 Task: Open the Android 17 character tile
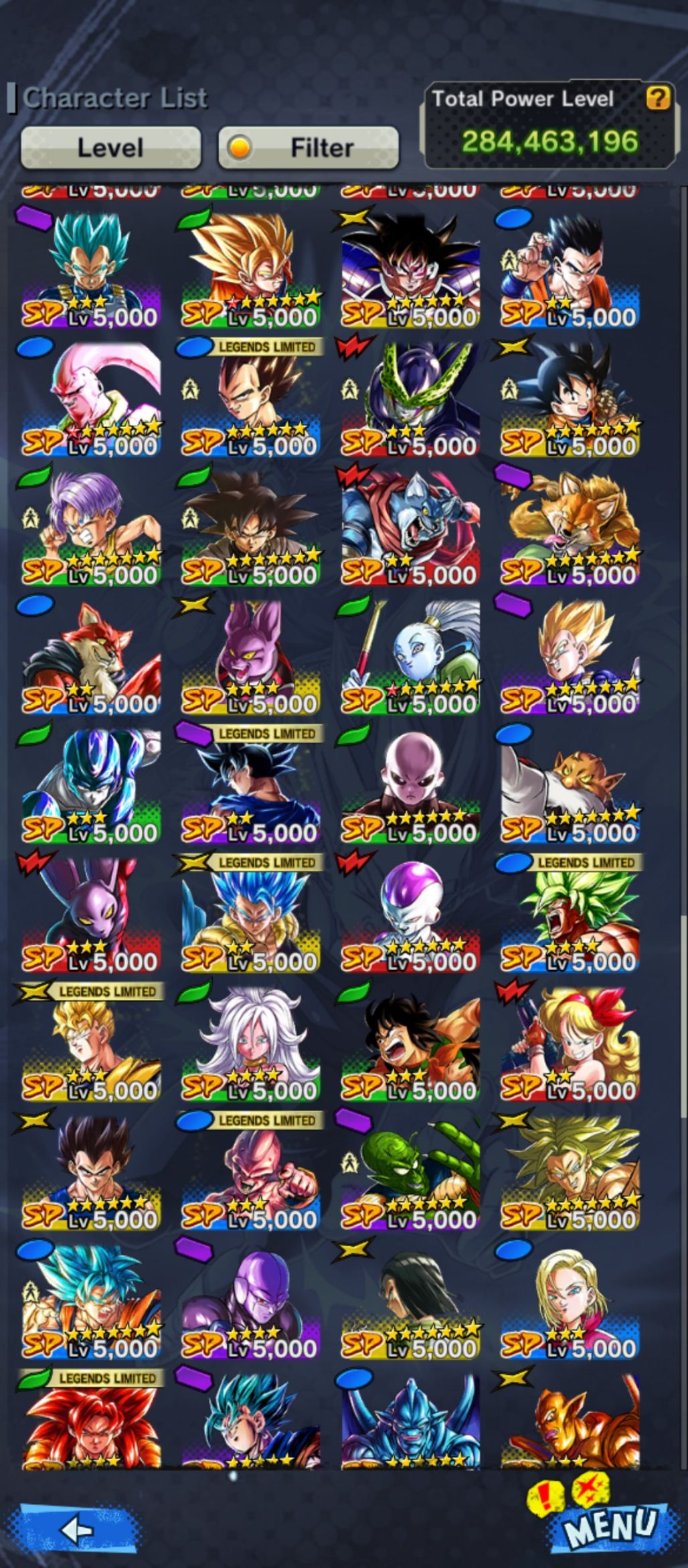[x=410, y=1300]
